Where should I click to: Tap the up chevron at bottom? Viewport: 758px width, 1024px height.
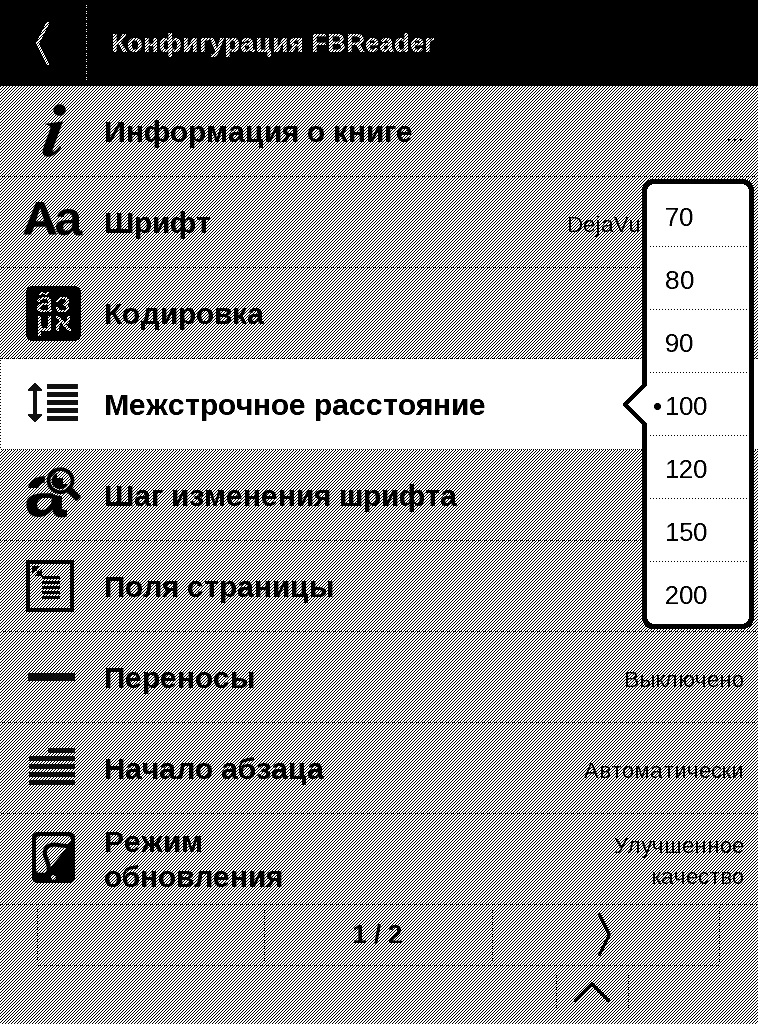(591, 992)
